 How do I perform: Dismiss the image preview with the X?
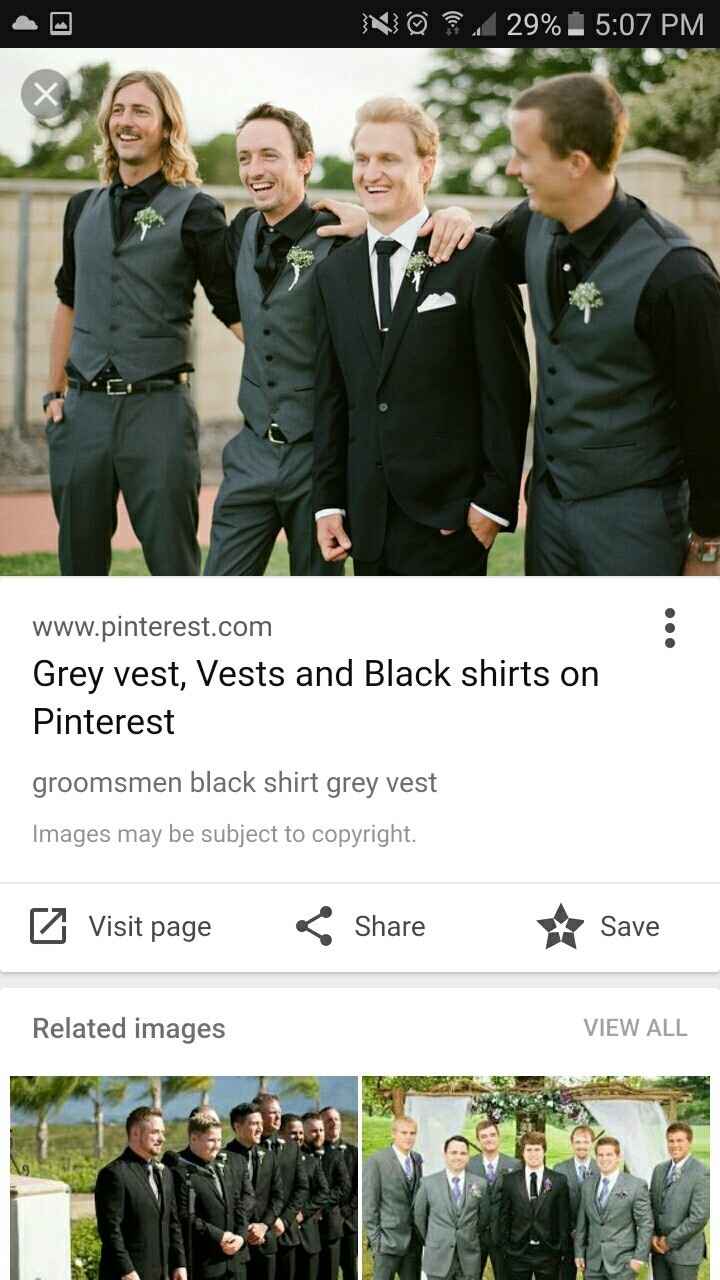[46, 93]
